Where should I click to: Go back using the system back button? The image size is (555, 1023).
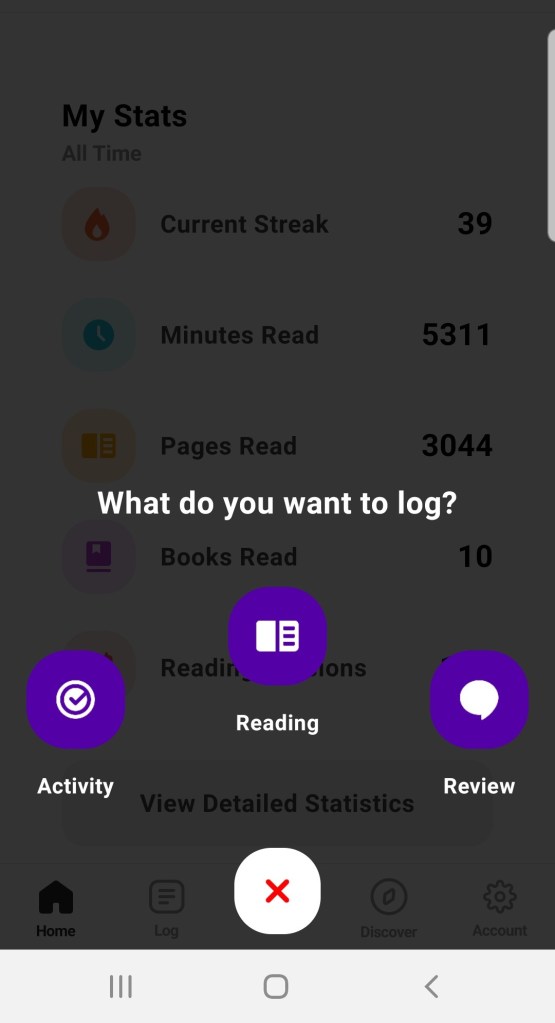click(x=431, y=986)
